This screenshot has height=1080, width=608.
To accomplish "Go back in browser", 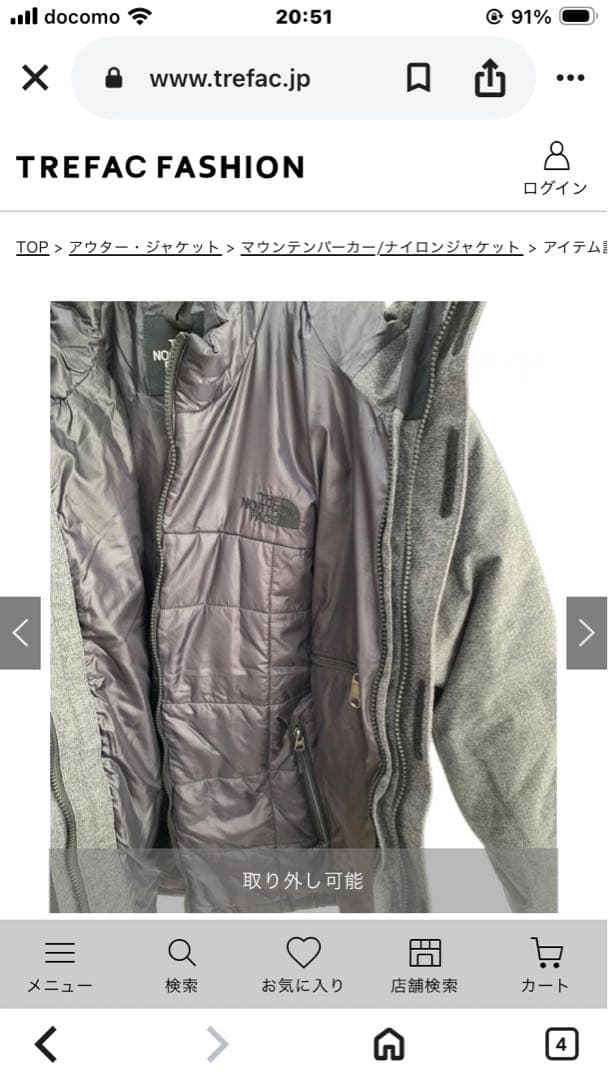I will (46, 1045).
